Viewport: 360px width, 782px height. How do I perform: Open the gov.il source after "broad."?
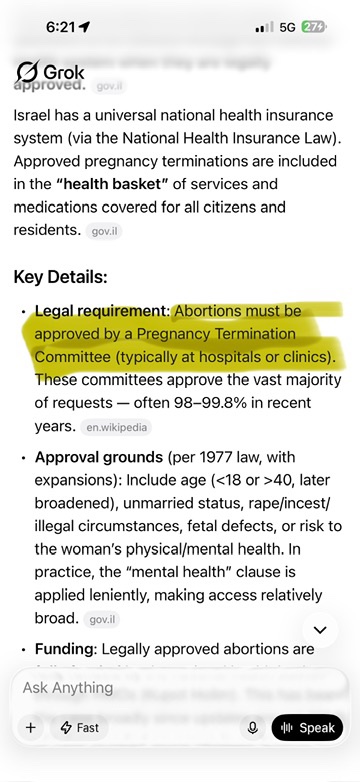102,620
